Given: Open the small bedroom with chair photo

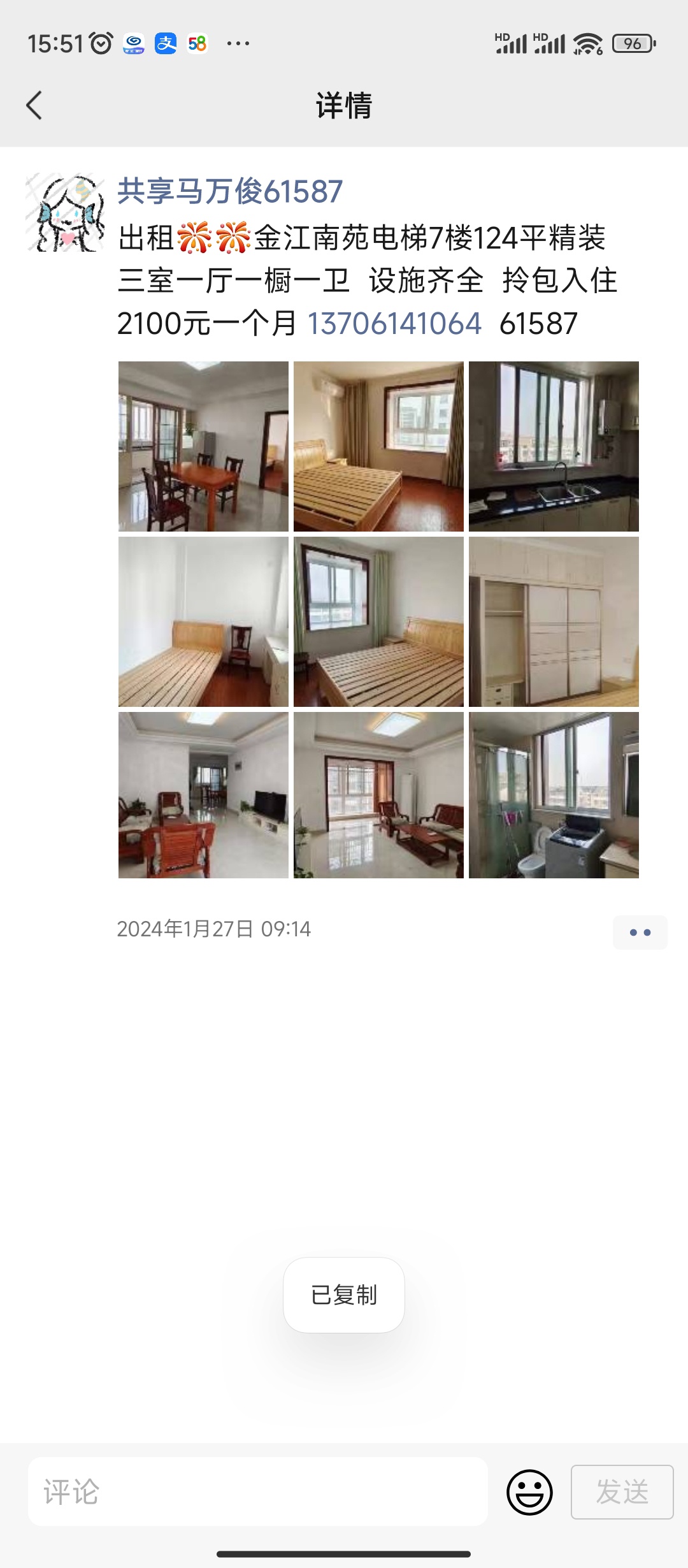Looking at the screenshot, I should click(x=203, y=621).
